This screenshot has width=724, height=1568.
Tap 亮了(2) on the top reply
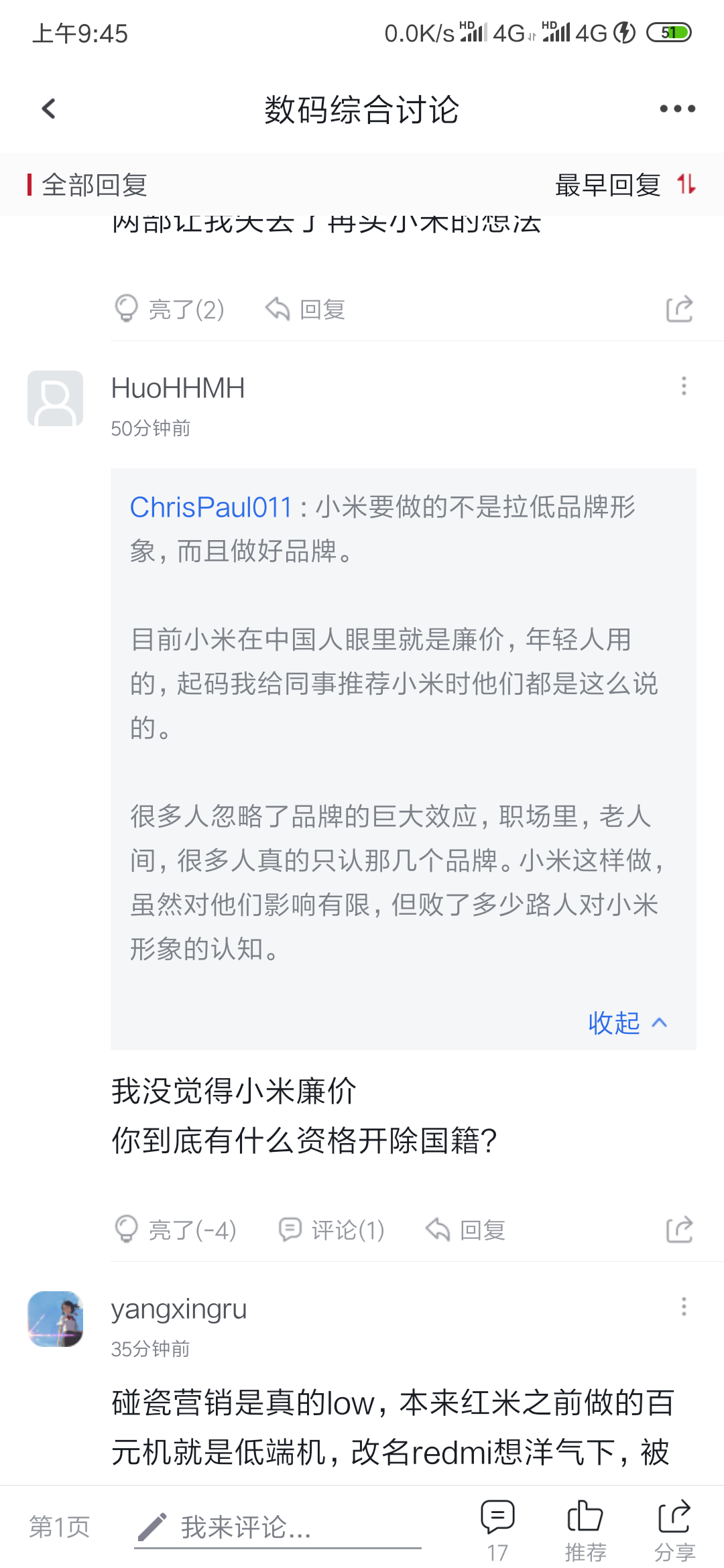[x=170, y=309]
